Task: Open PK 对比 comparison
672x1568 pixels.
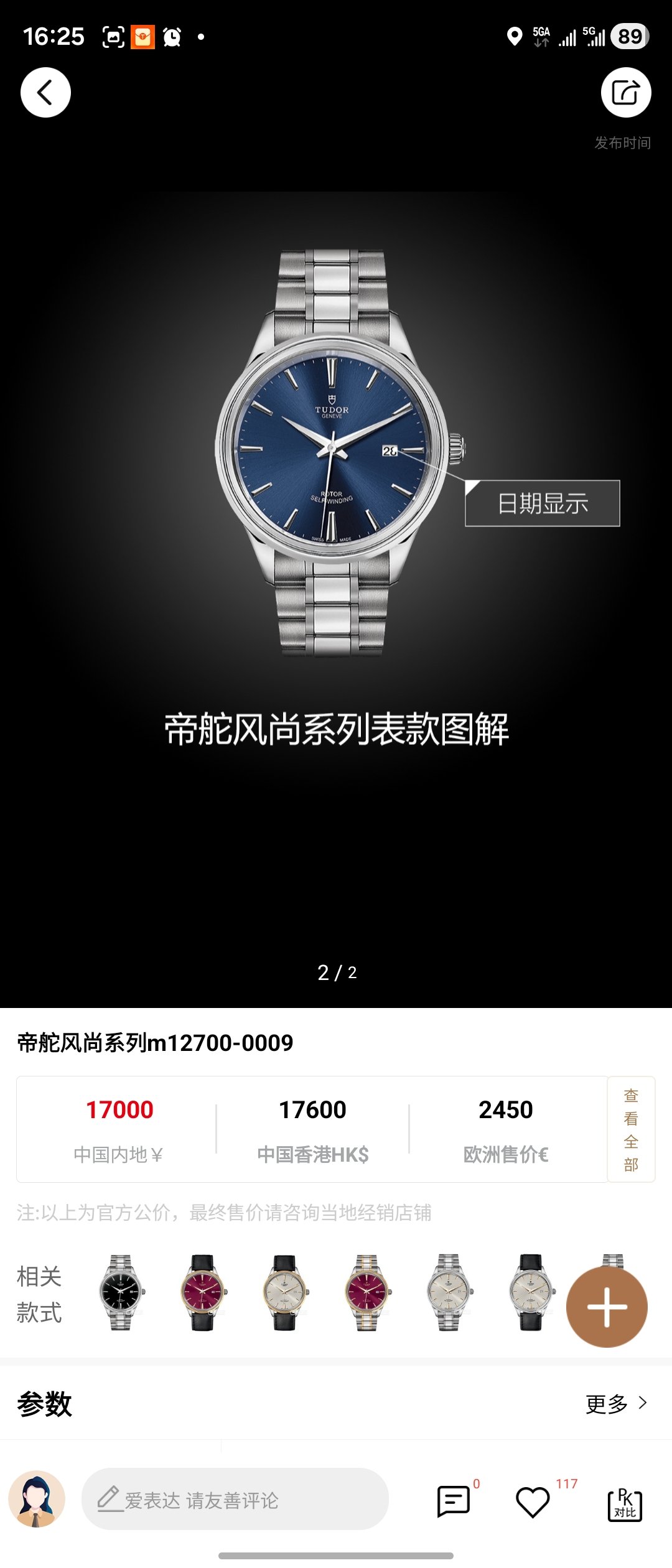Action: coord(624,1504)
